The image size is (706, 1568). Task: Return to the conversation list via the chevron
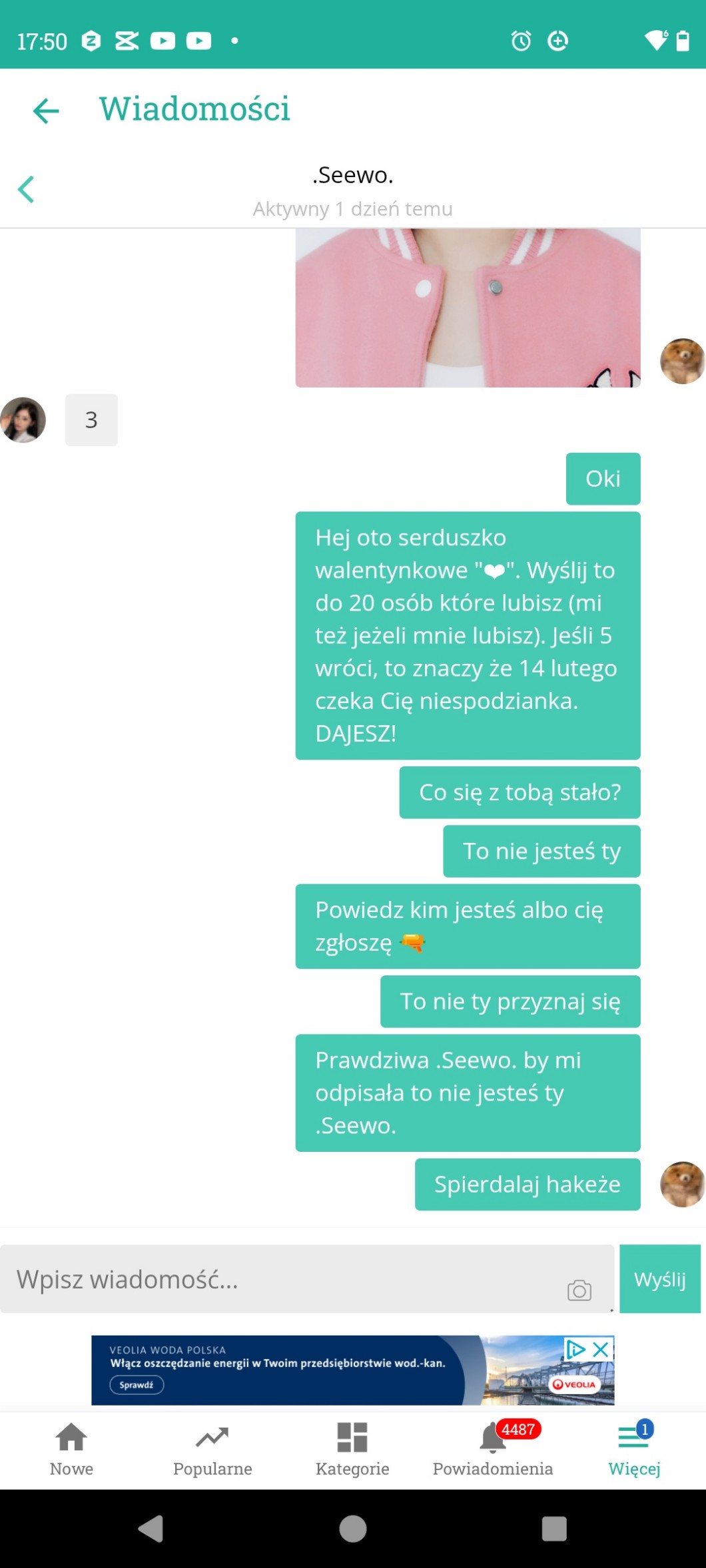(26, 189)
